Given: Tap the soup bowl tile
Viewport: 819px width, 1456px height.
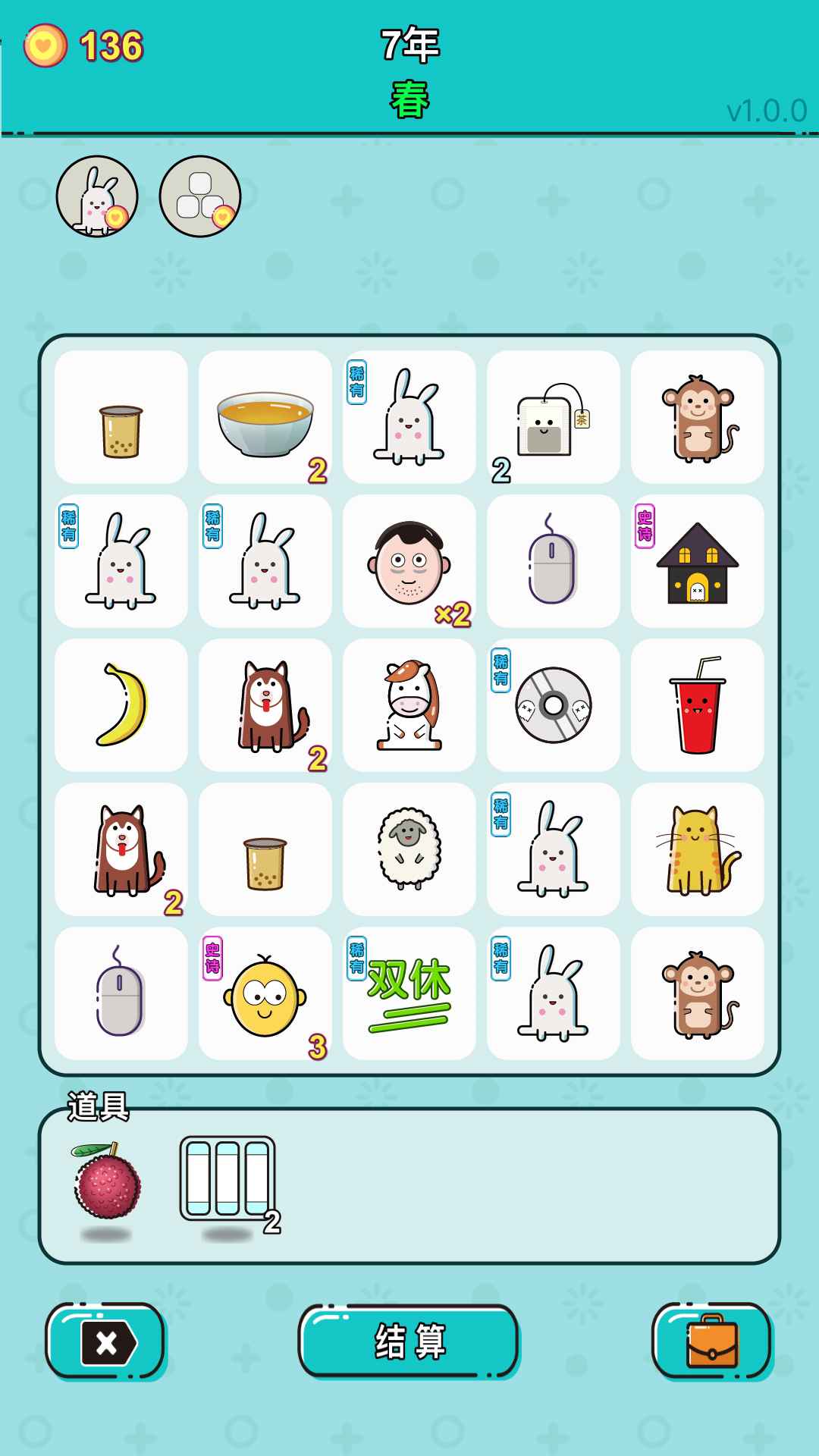Looking at the screenshot, I should [x=265, y=417].
